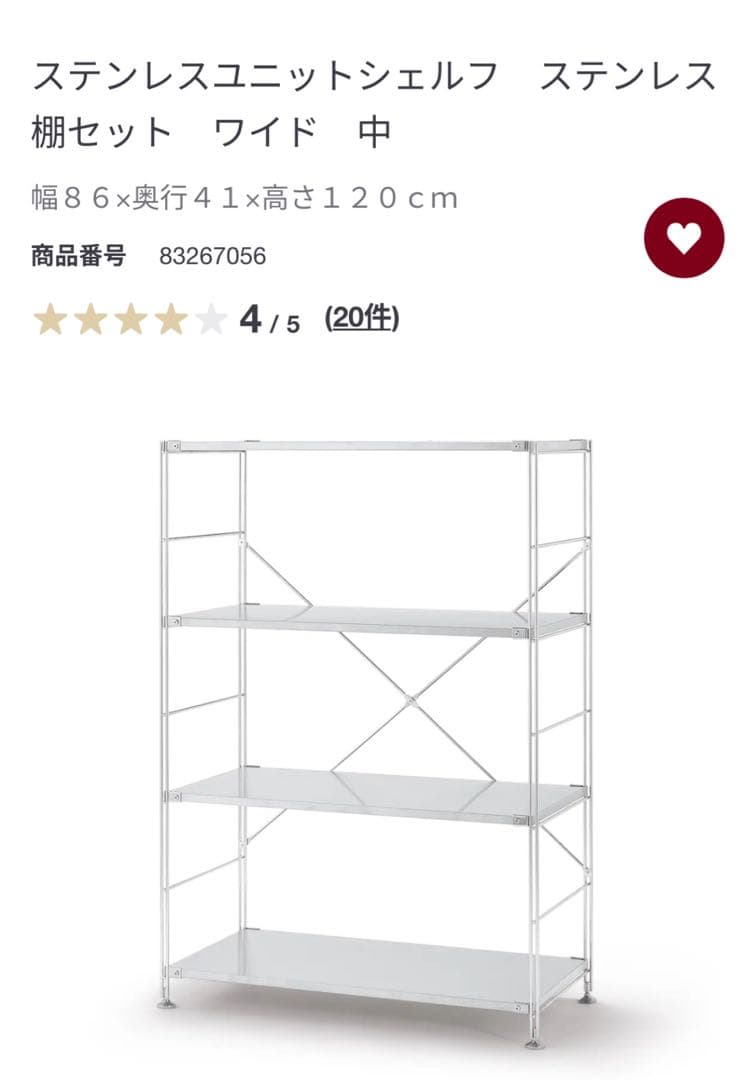
Task: Open the 20件 reviews link
Action: (361, 319)
